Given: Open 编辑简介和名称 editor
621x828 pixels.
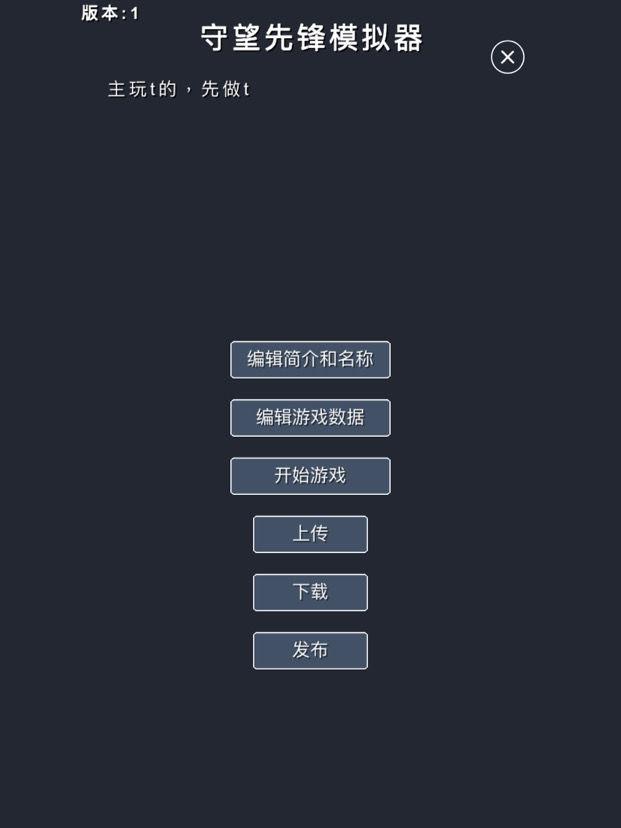Looking at the screenshot, I should coord(310,360).
